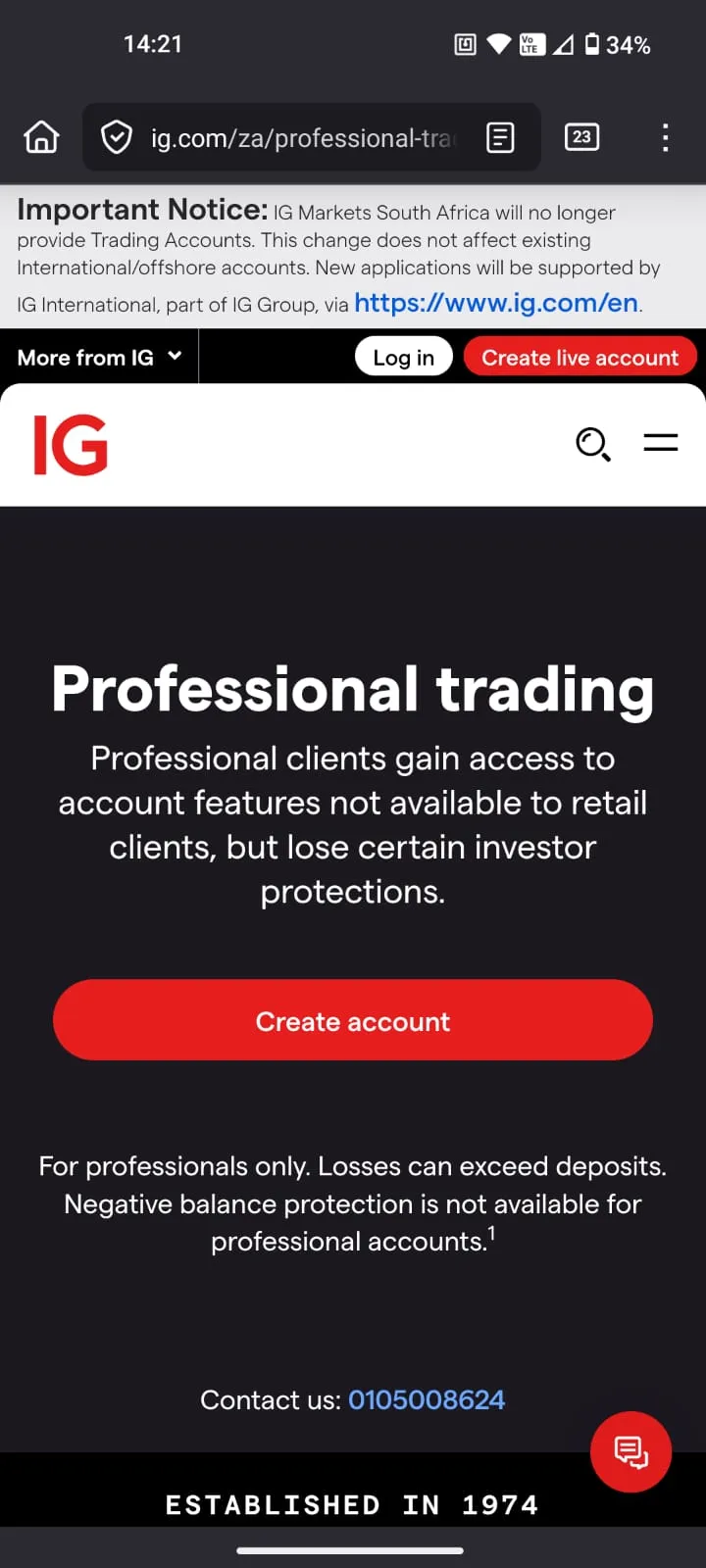This screenshot has height=1568, width=706.
Task: Open the browser overflow menu
Action: tap(665, 137)
